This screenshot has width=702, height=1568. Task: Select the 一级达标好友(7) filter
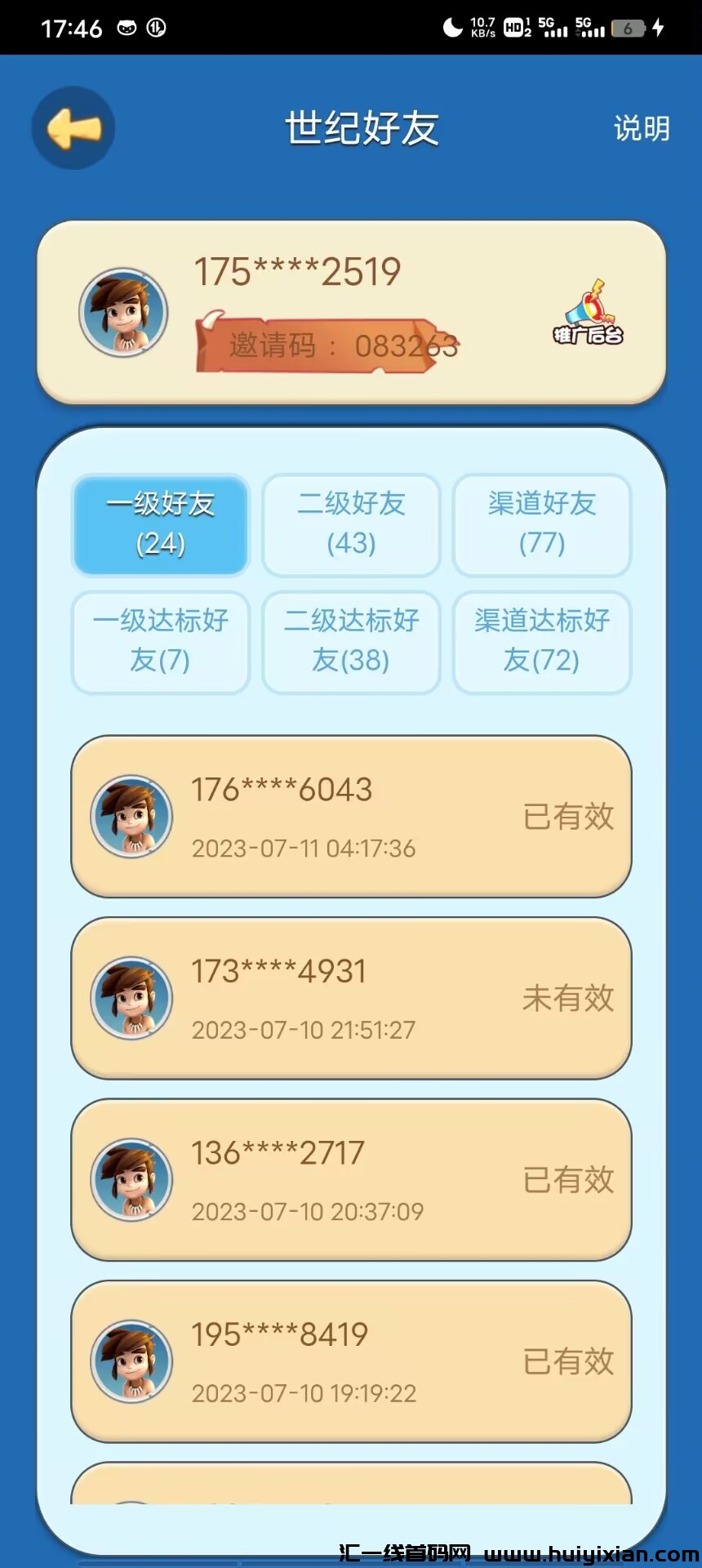click(x=160, y=641)
